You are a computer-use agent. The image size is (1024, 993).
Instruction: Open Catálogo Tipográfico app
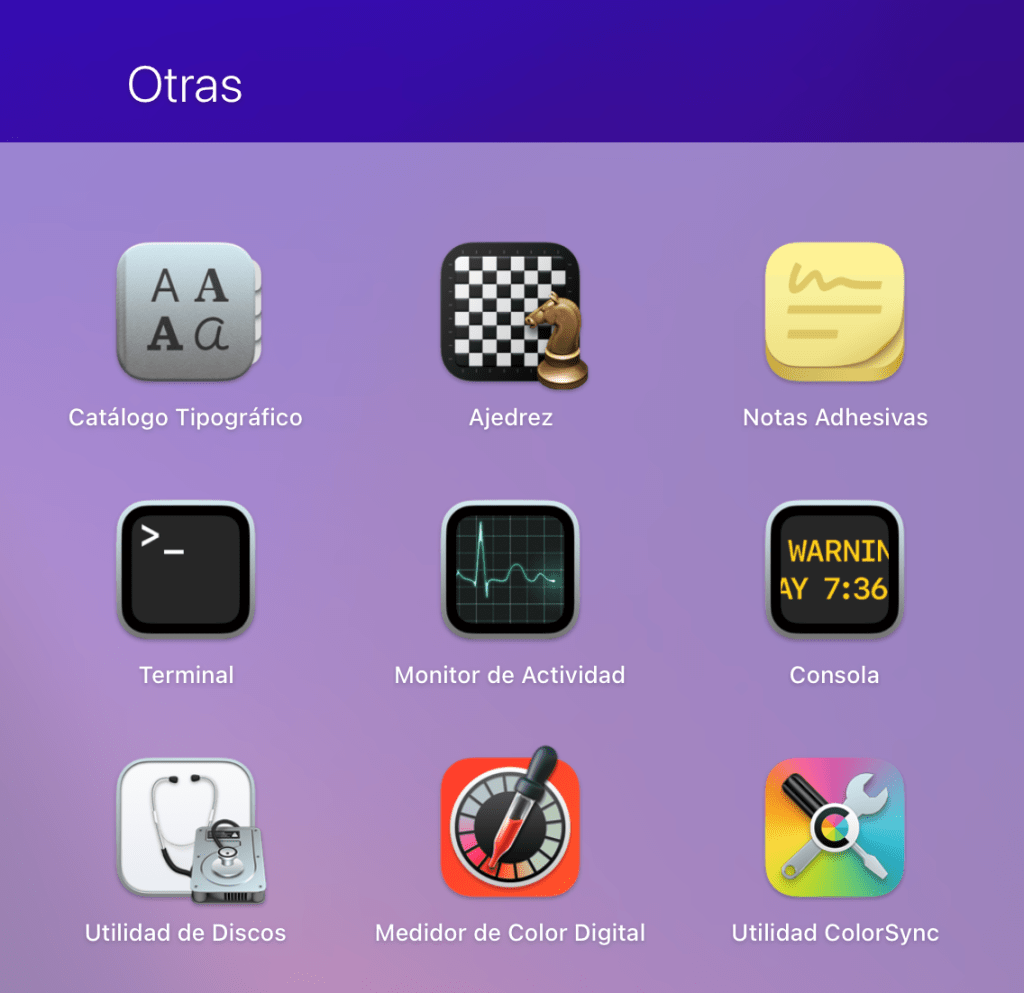(186, 313)
